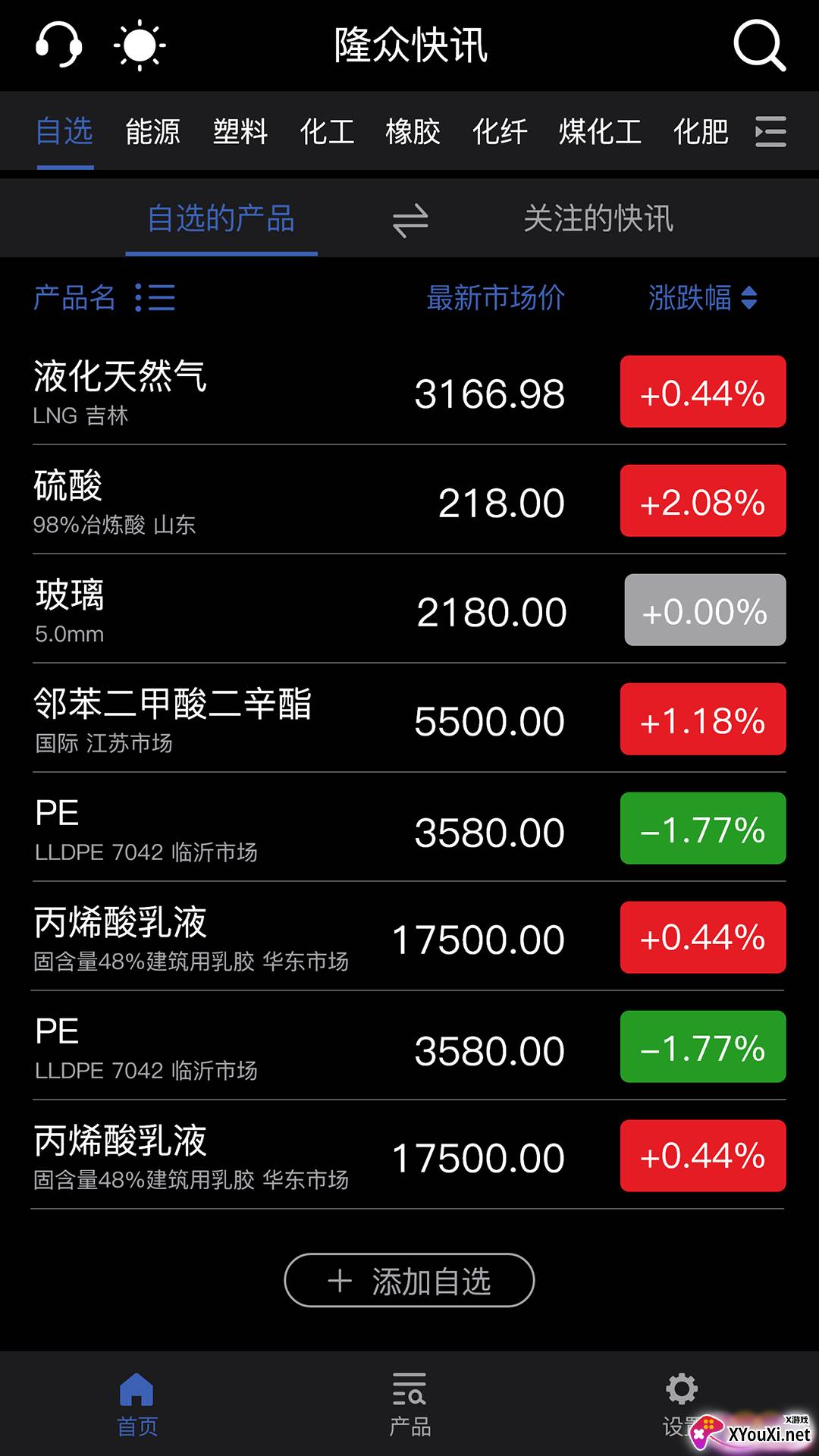Go to the 产品 bottom tab

tap(409, 1404)
